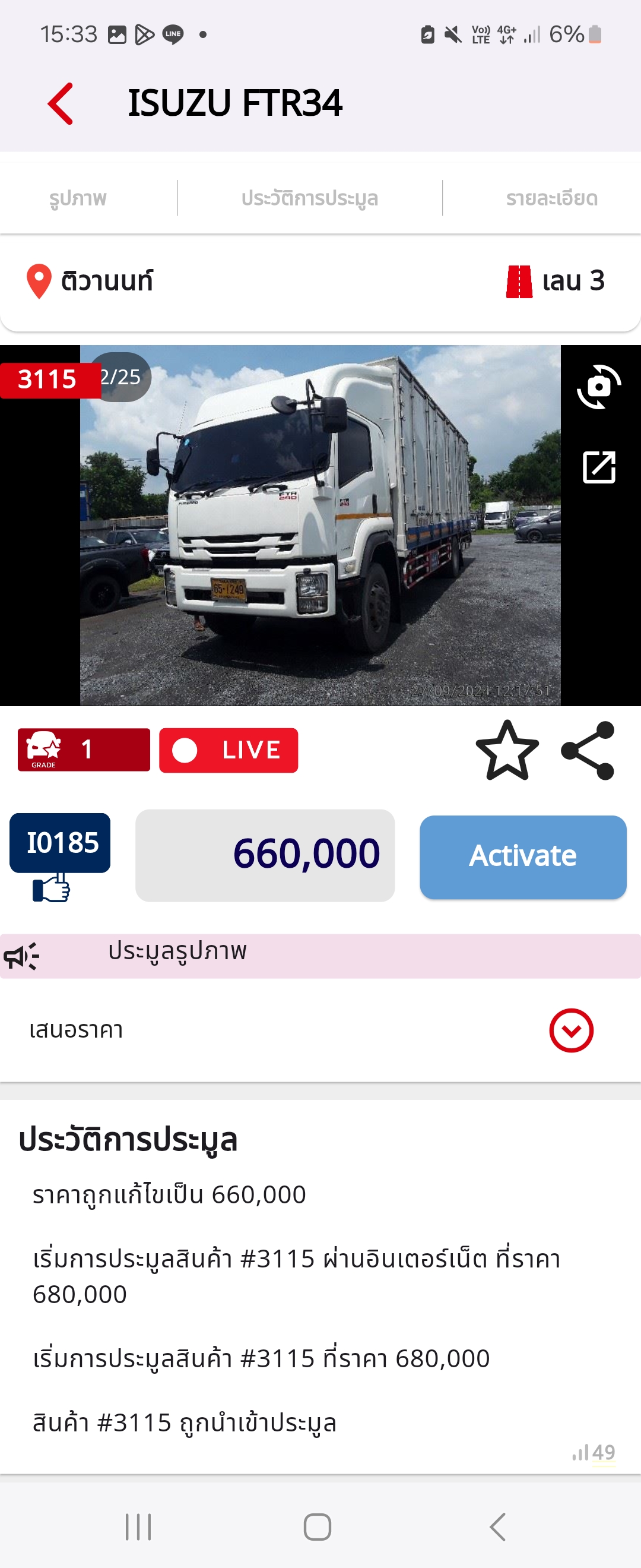This screenshot has height=1568, width=641.
Task: Tap the Activate button
Action: pyautogui.click(x=522, y=856)
